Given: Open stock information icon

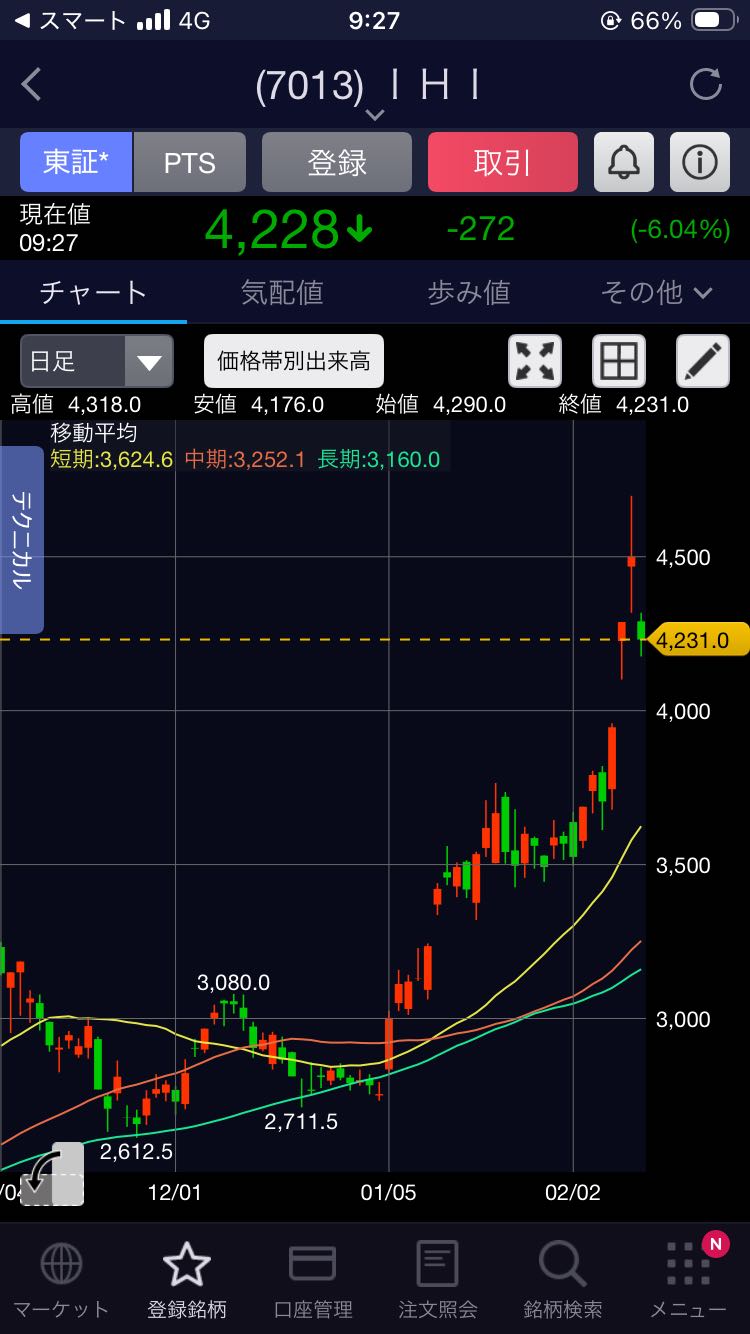Looking at the screenshot, I should tap(700, 162).
